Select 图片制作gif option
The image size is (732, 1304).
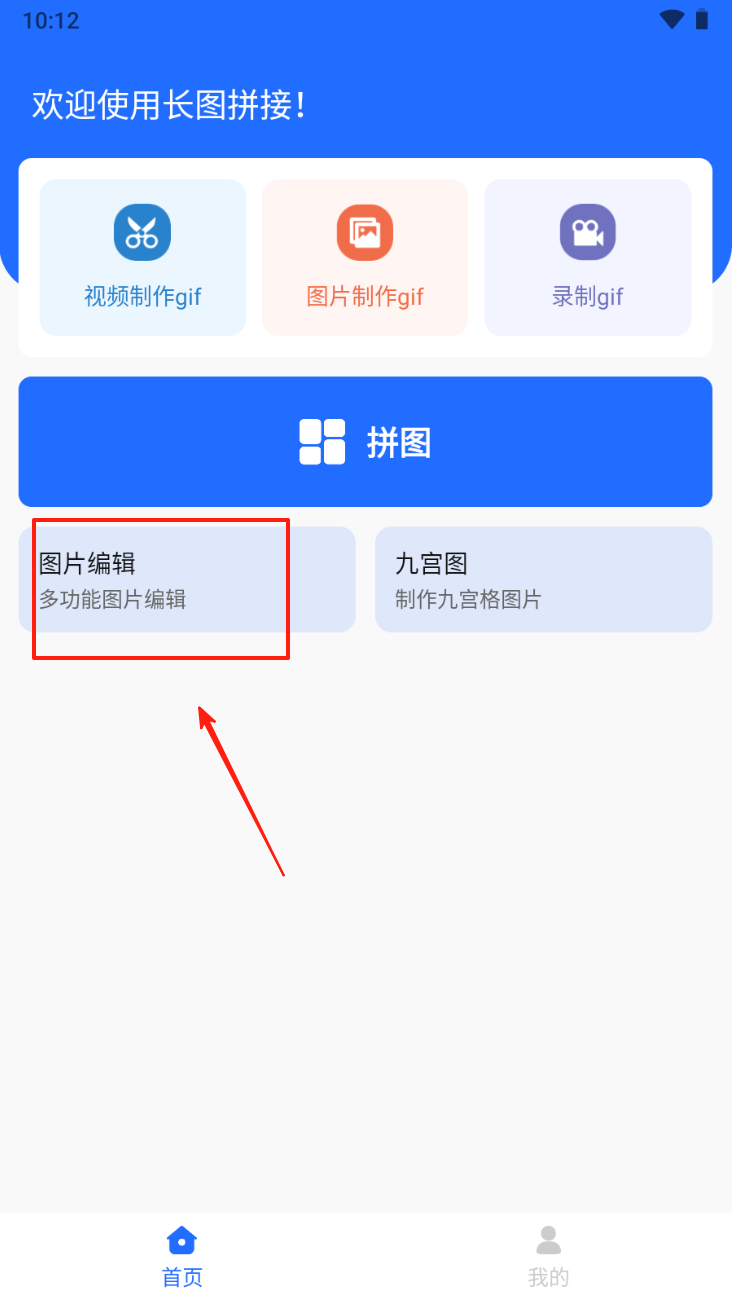[365, 257]
